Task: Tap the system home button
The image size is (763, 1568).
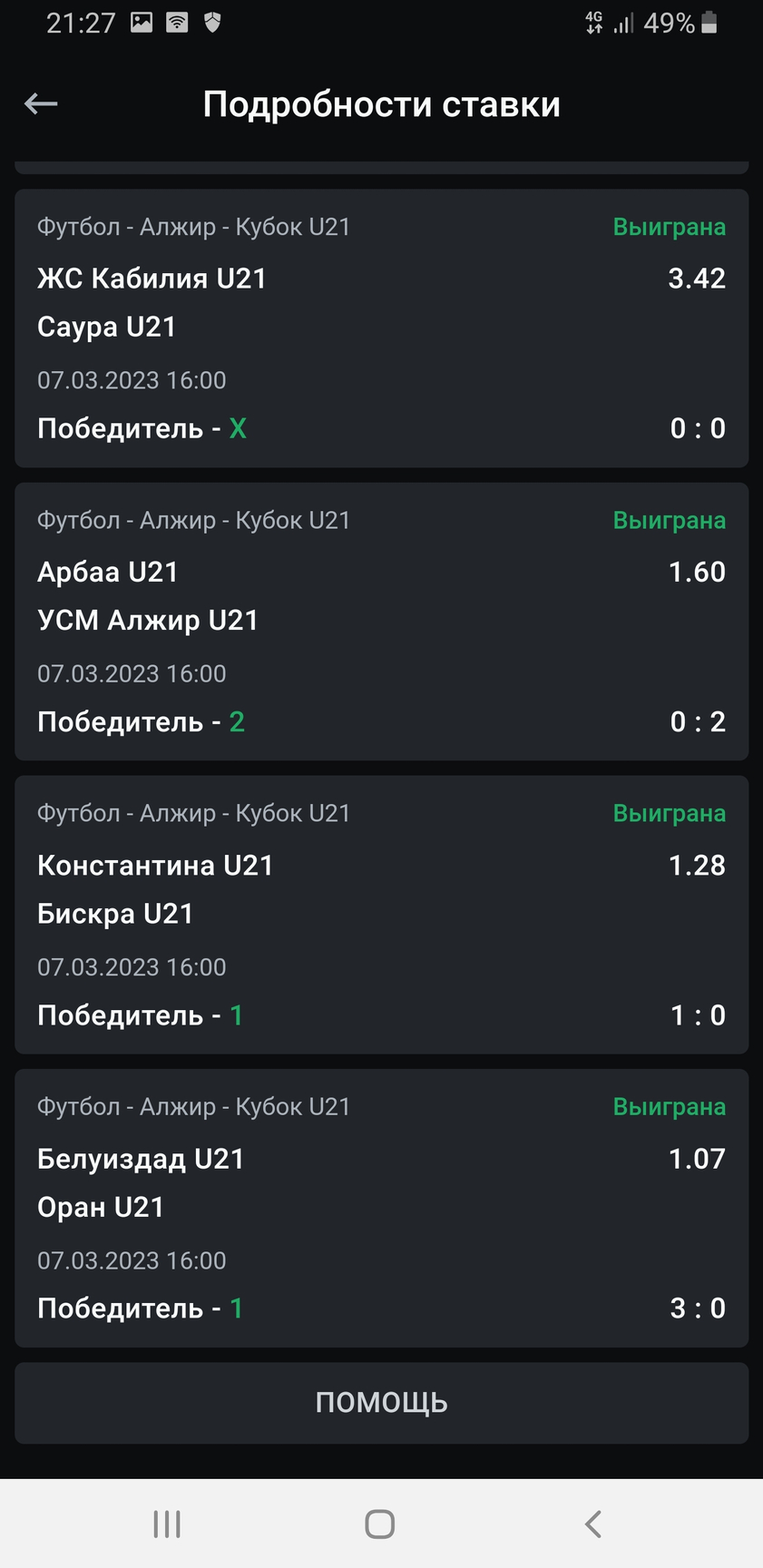Action: click(x=380, y=1524)
